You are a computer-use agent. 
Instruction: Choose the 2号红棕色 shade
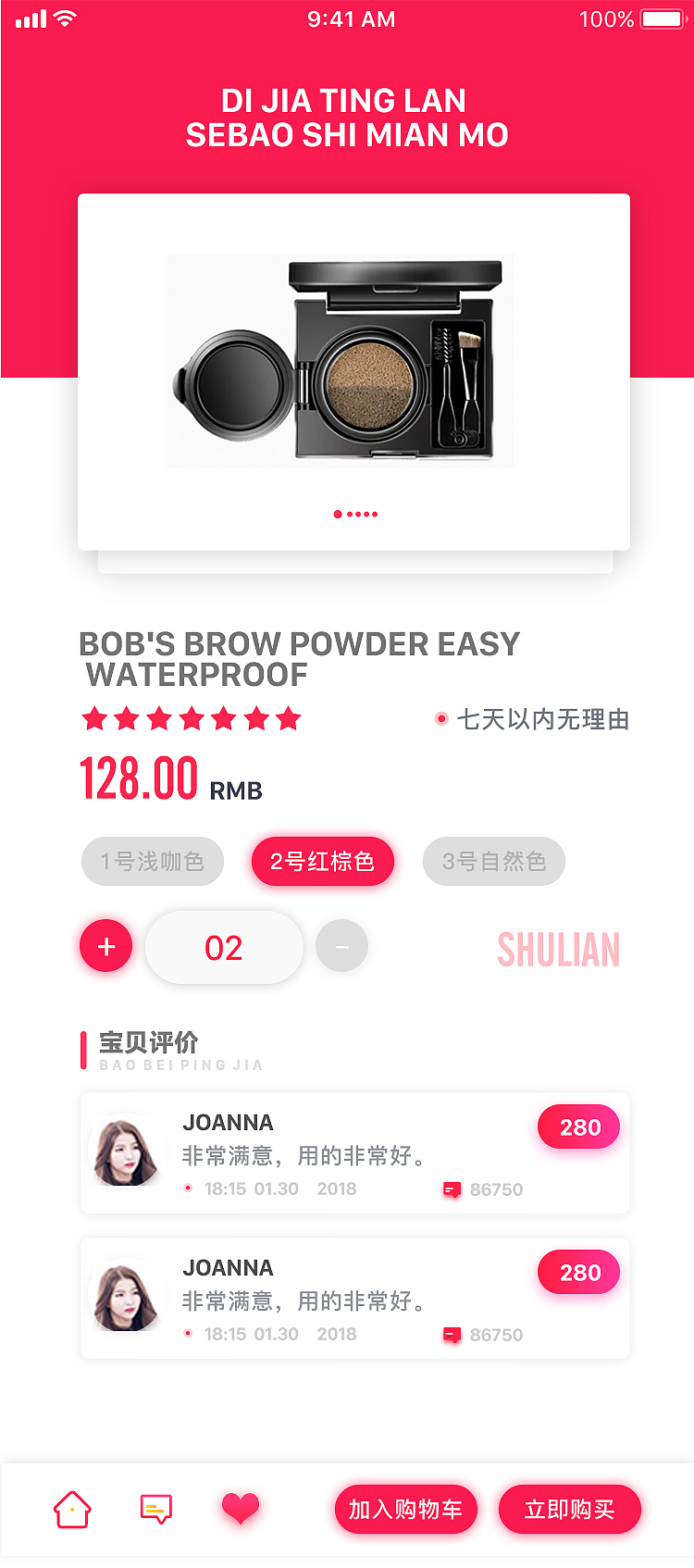coord(322,862)
